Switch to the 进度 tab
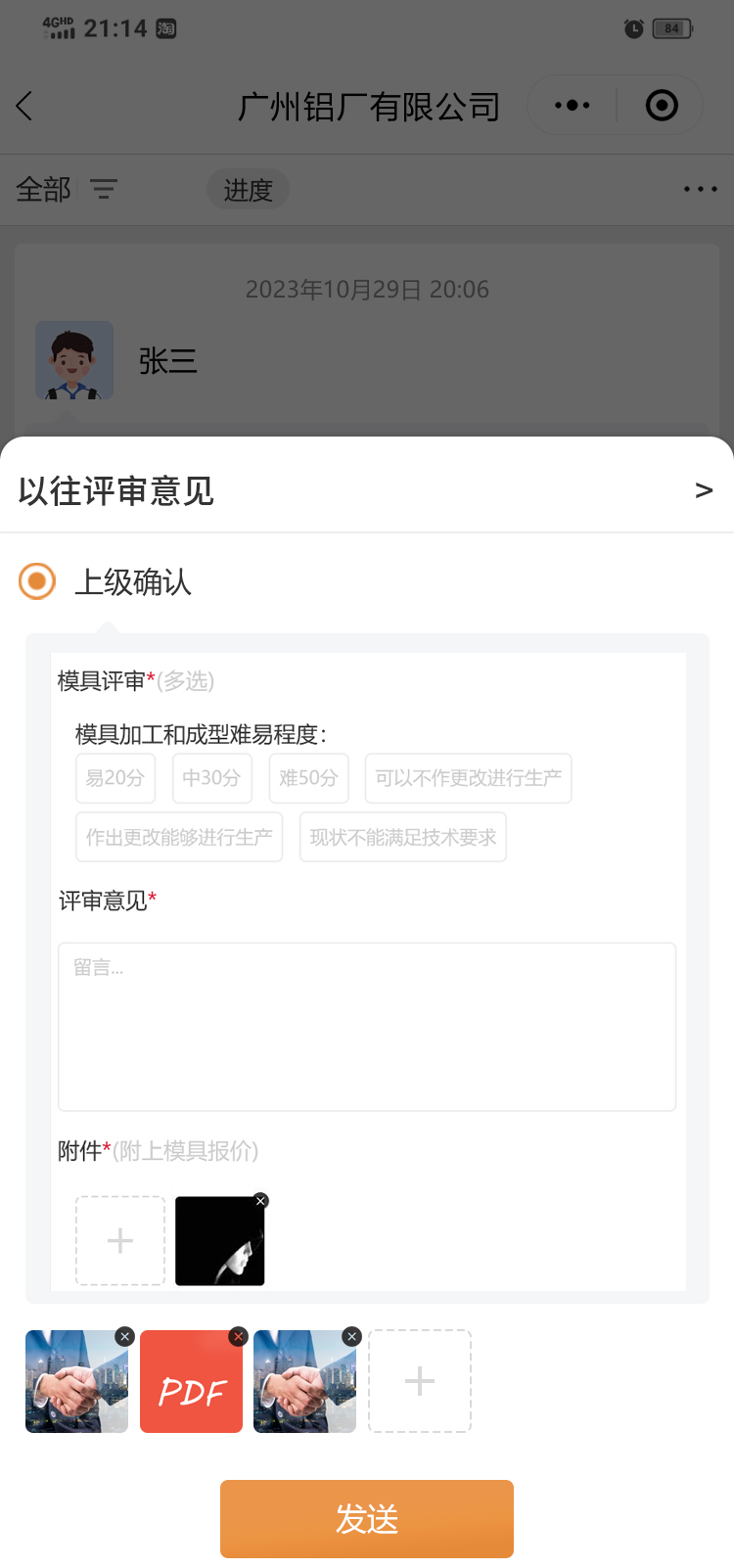The width and height of the screenshot is (734, 1568). 248,190
